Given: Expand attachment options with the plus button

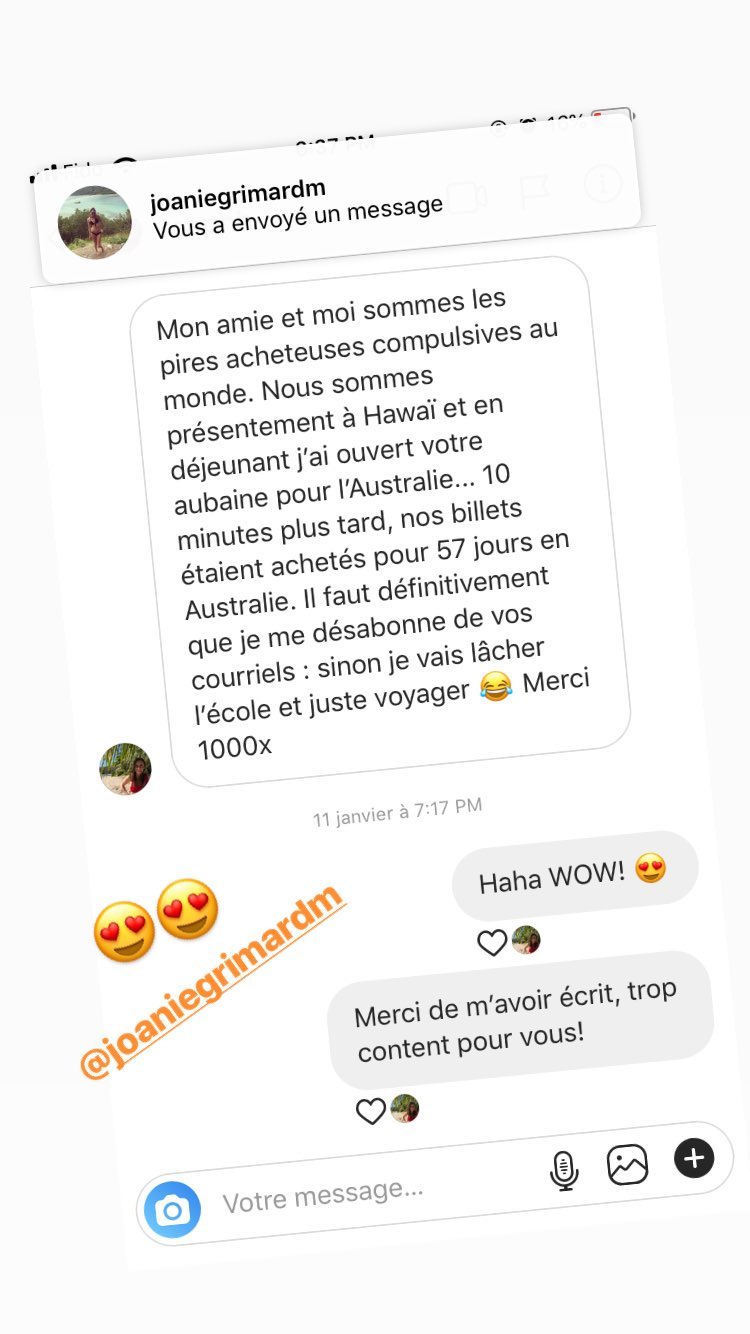Looking at the screenshot, I should point(694,1159).
